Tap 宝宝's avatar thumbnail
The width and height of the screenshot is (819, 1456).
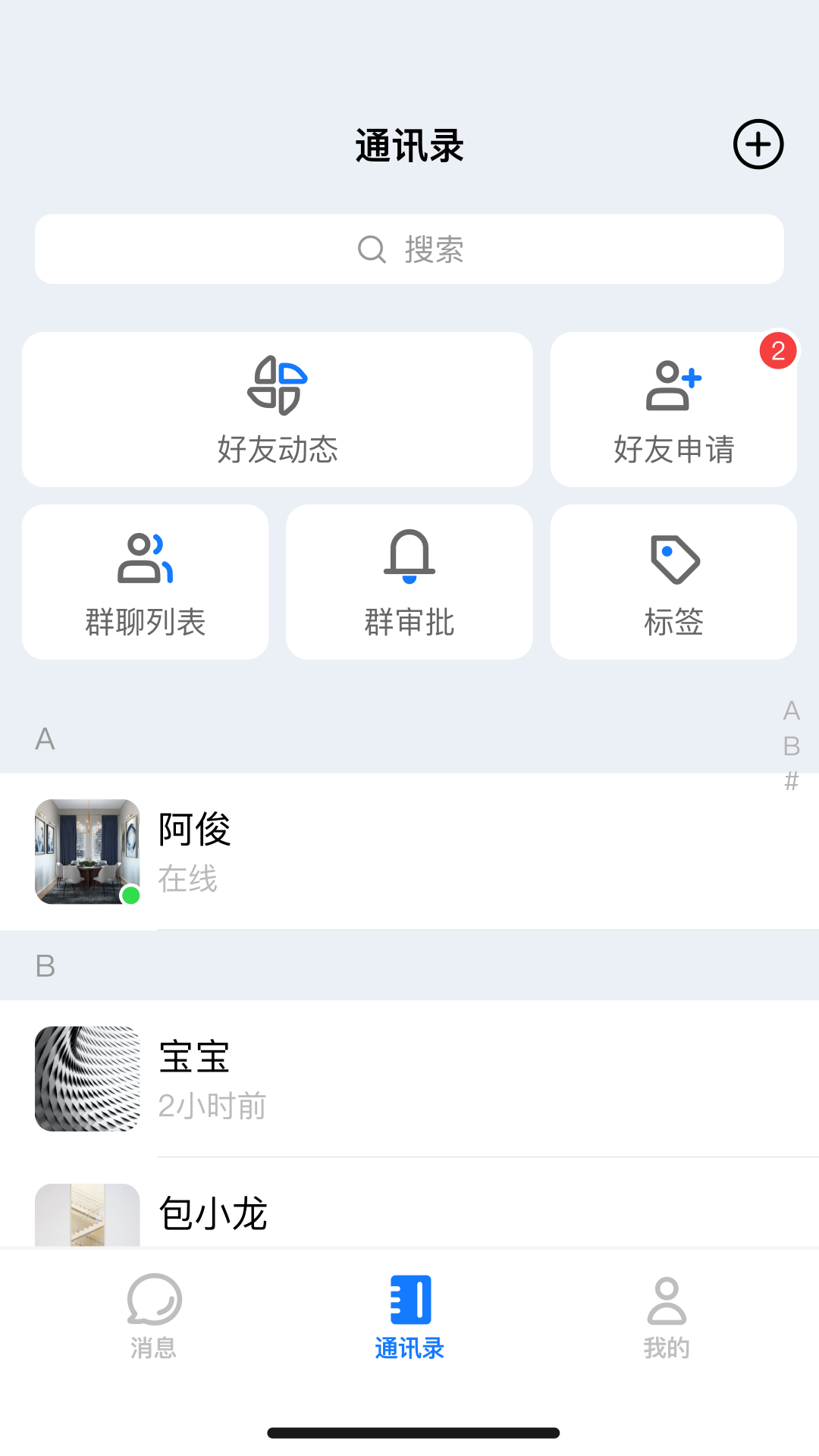coord(86,1079)
